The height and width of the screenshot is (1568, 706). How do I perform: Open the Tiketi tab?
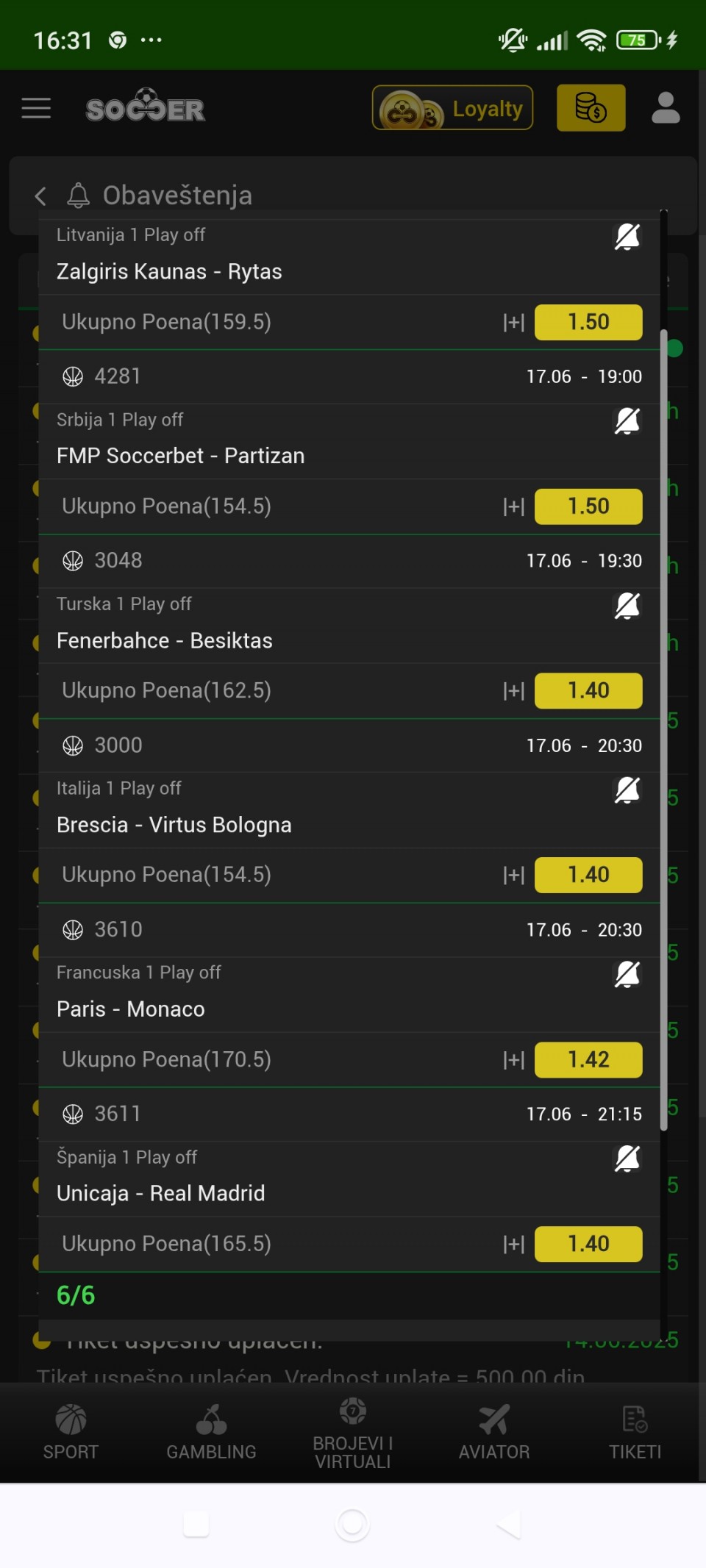point(635,1432)
